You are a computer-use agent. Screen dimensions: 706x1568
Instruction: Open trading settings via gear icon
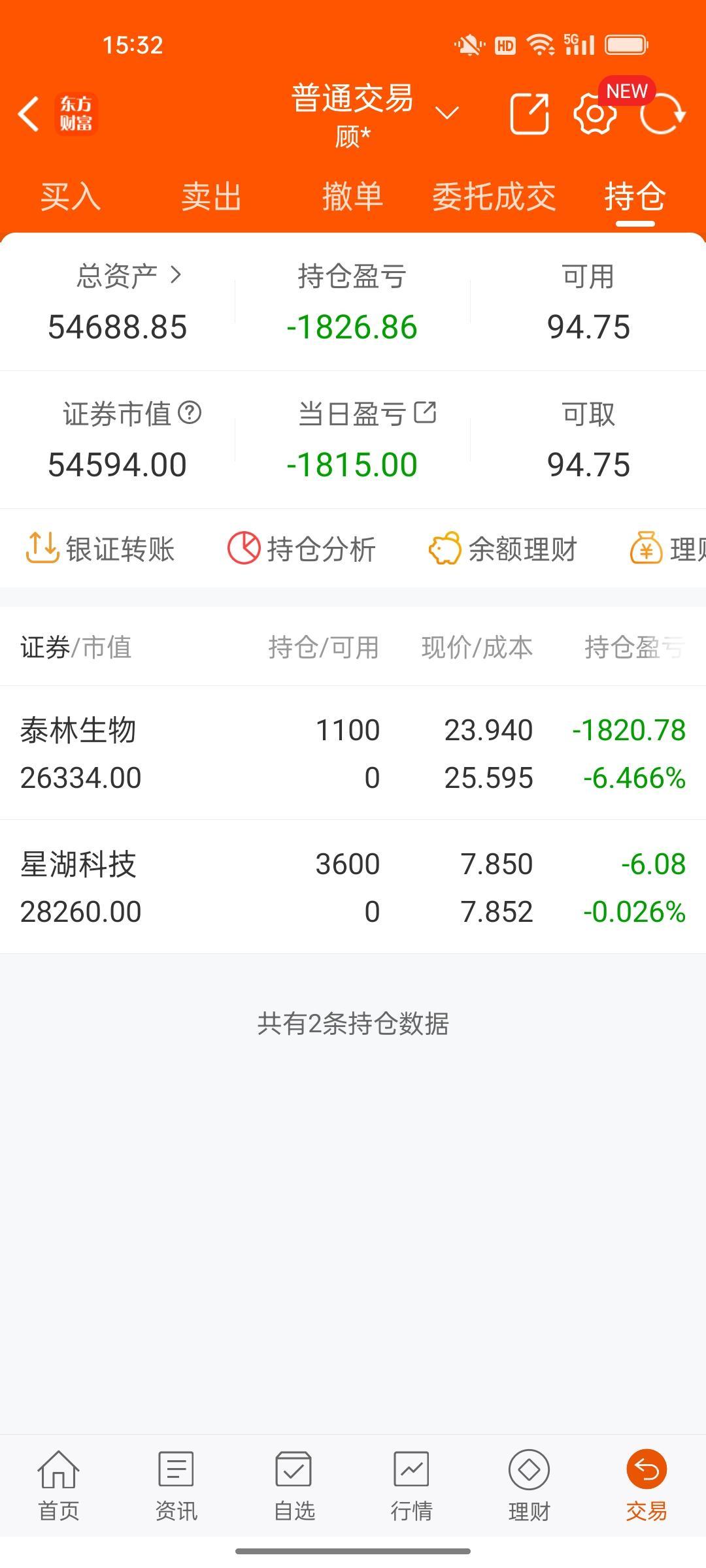coord(594,113)
